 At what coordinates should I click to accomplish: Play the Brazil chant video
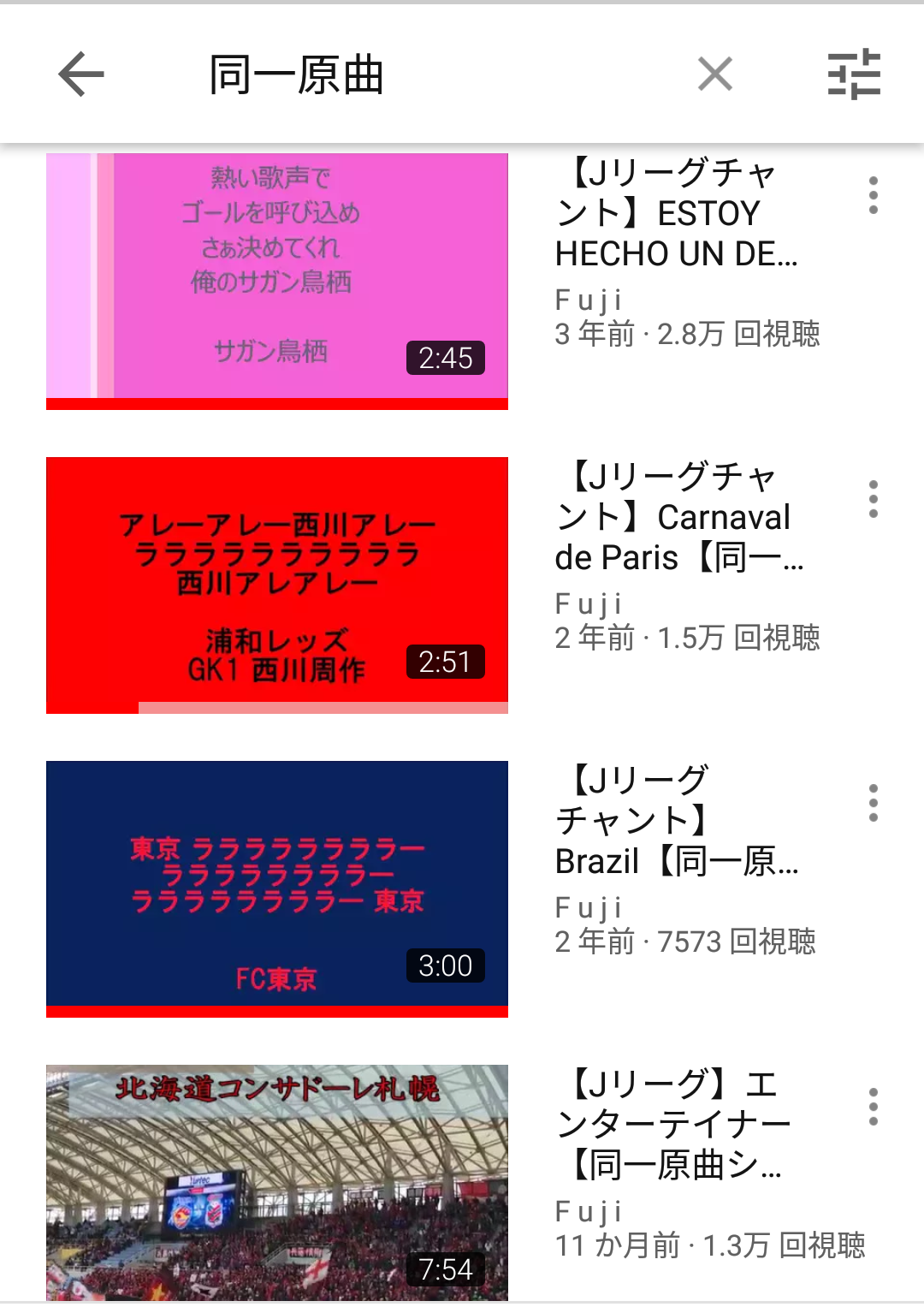(277, 888)
